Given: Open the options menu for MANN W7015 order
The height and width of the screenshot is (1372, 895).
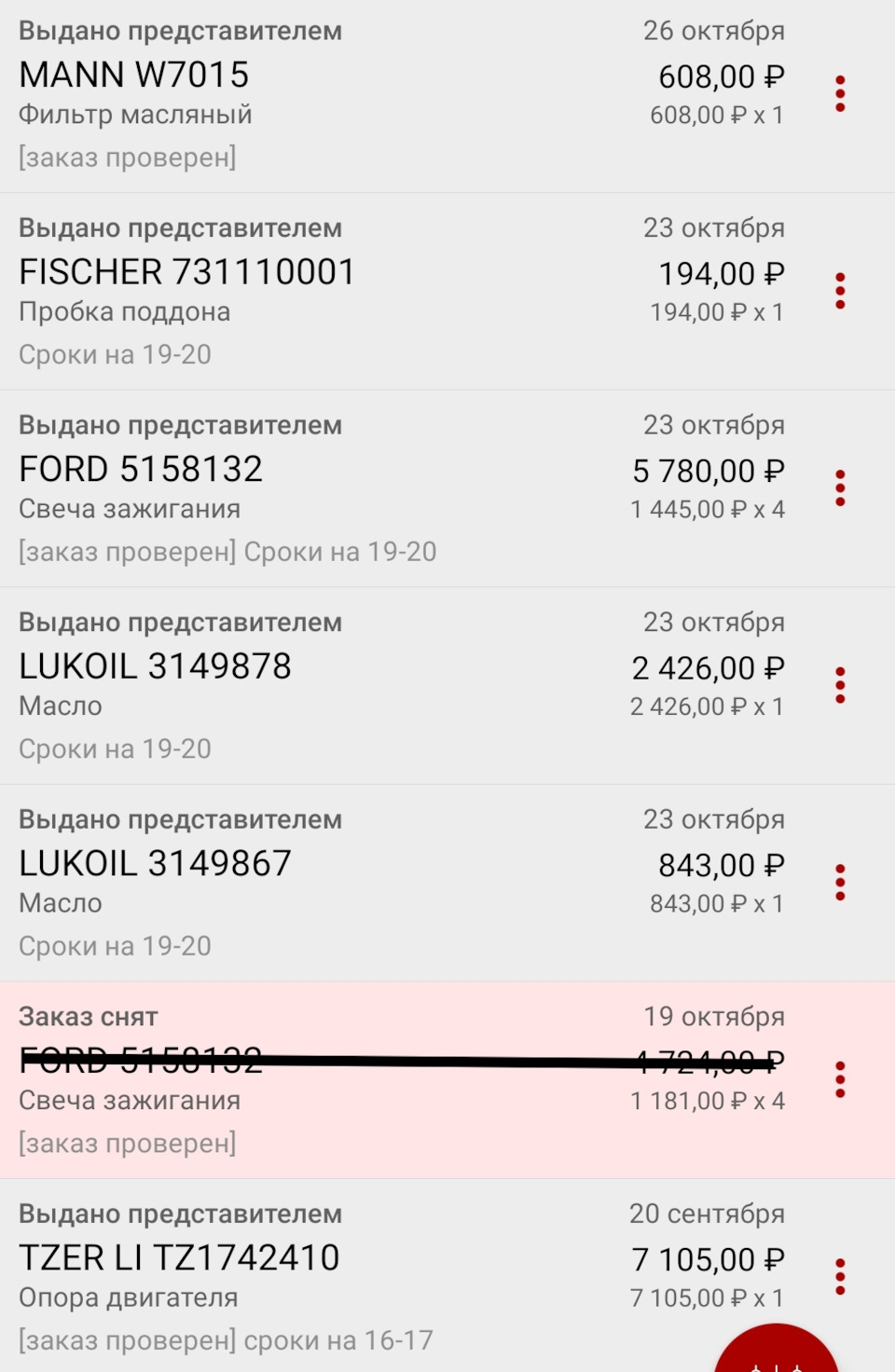Looking at the screenshot, I should (x=842, y=92).
